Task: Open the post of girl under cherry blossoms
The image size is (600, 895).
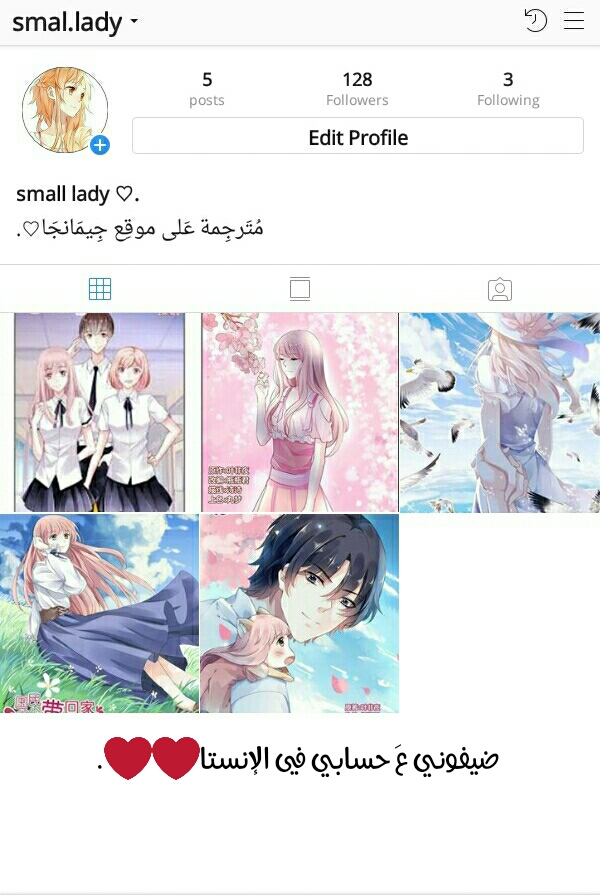Action: 300,412
